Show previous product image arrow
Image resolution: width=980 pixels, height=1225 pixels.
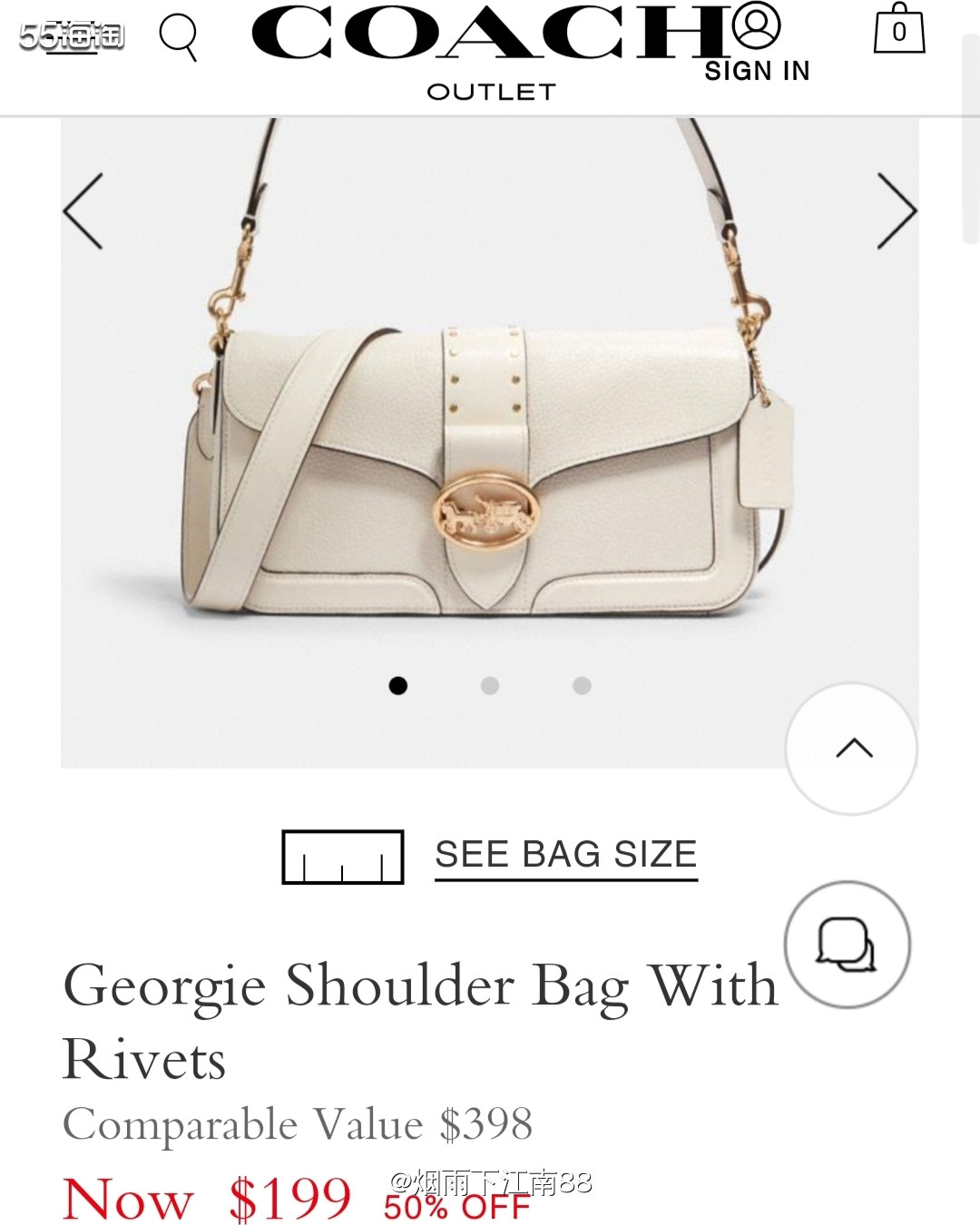coord(83,211)
